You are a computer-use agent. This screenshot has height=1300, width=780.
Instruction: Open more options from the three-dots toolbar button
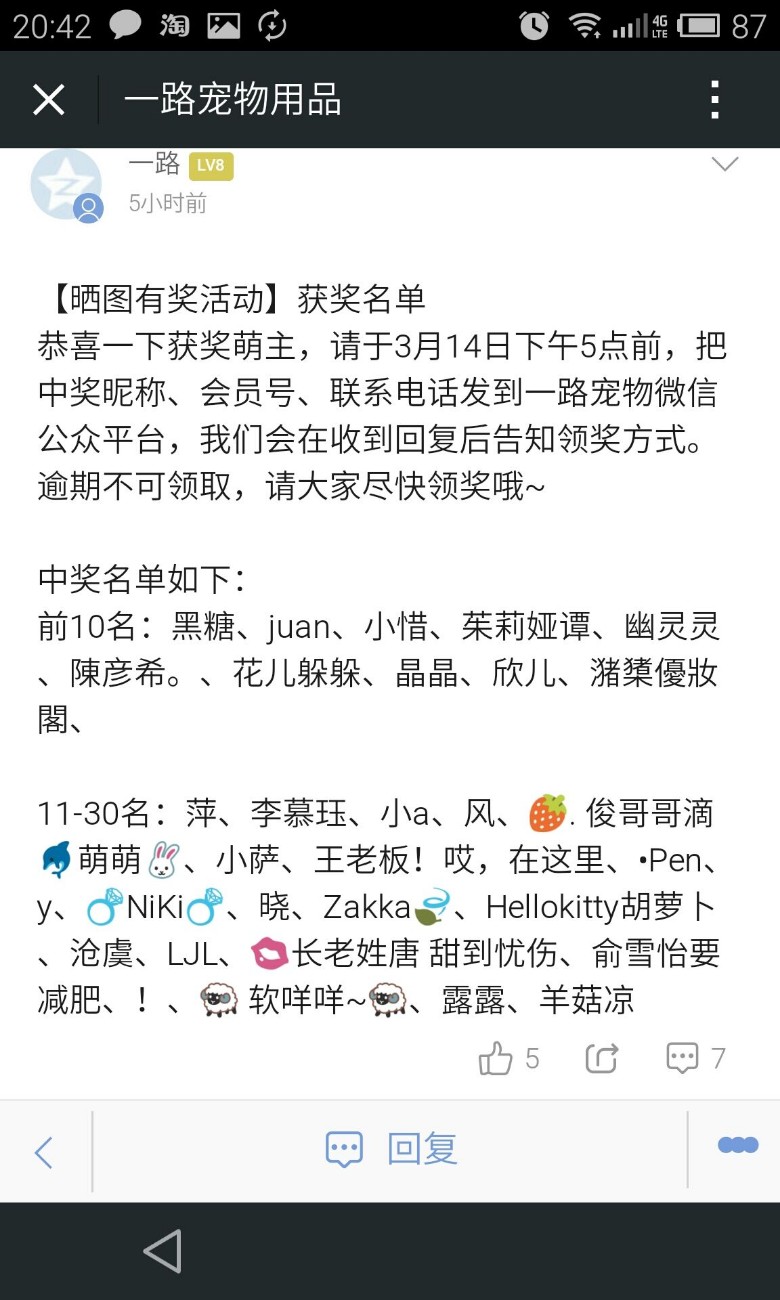coord(738,1146)
